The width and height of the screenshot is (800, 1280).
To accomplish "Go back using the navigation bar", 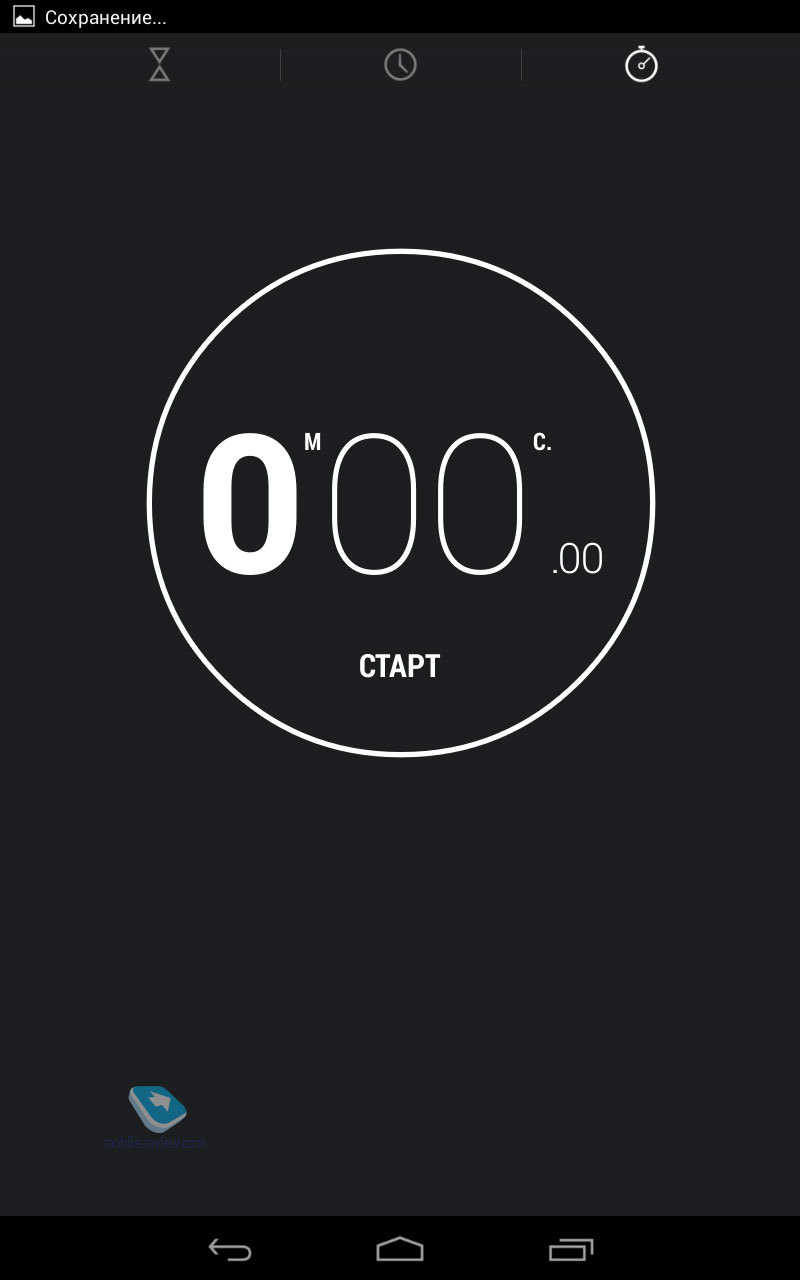I will click(230, 1249).
